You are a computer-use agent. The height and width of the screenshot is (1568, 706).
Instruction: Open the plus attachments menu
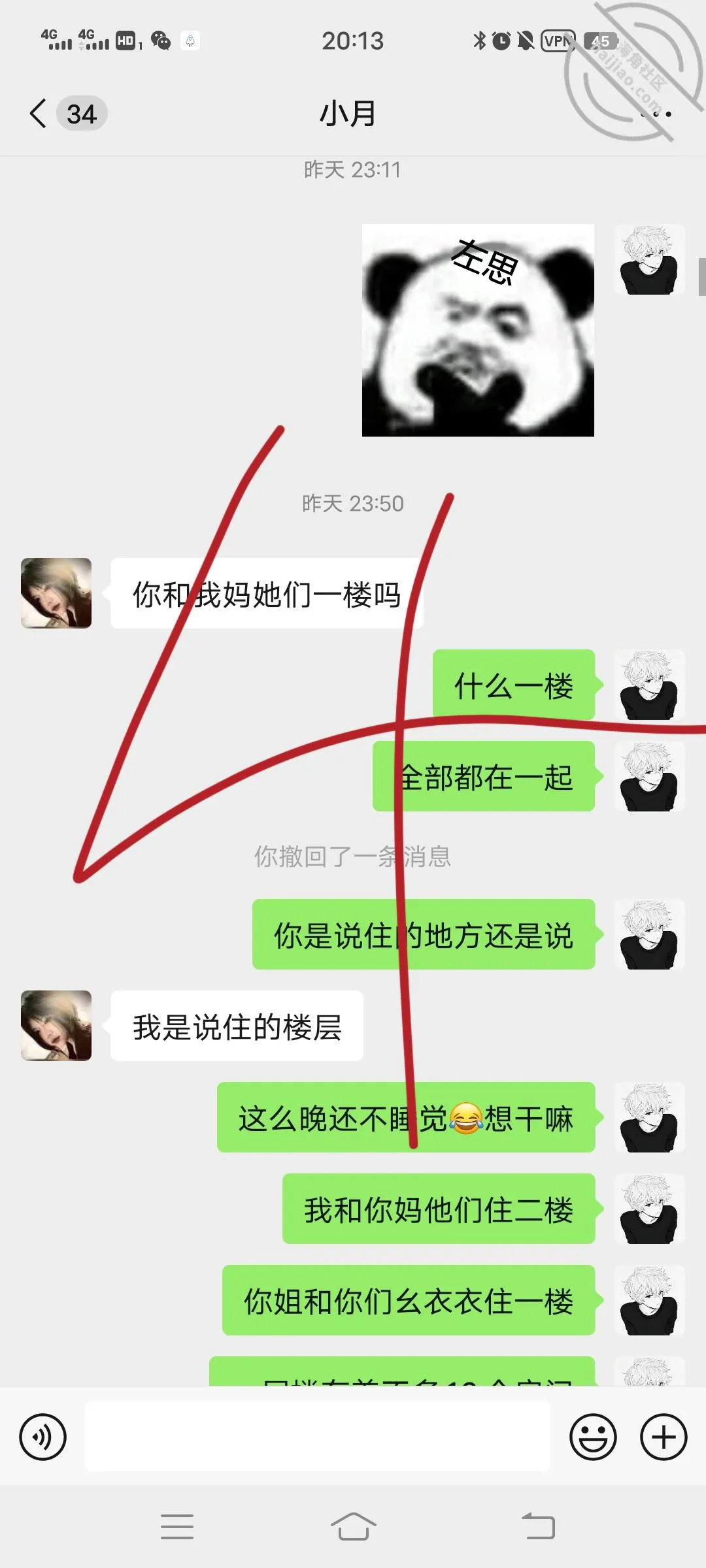664,1437
